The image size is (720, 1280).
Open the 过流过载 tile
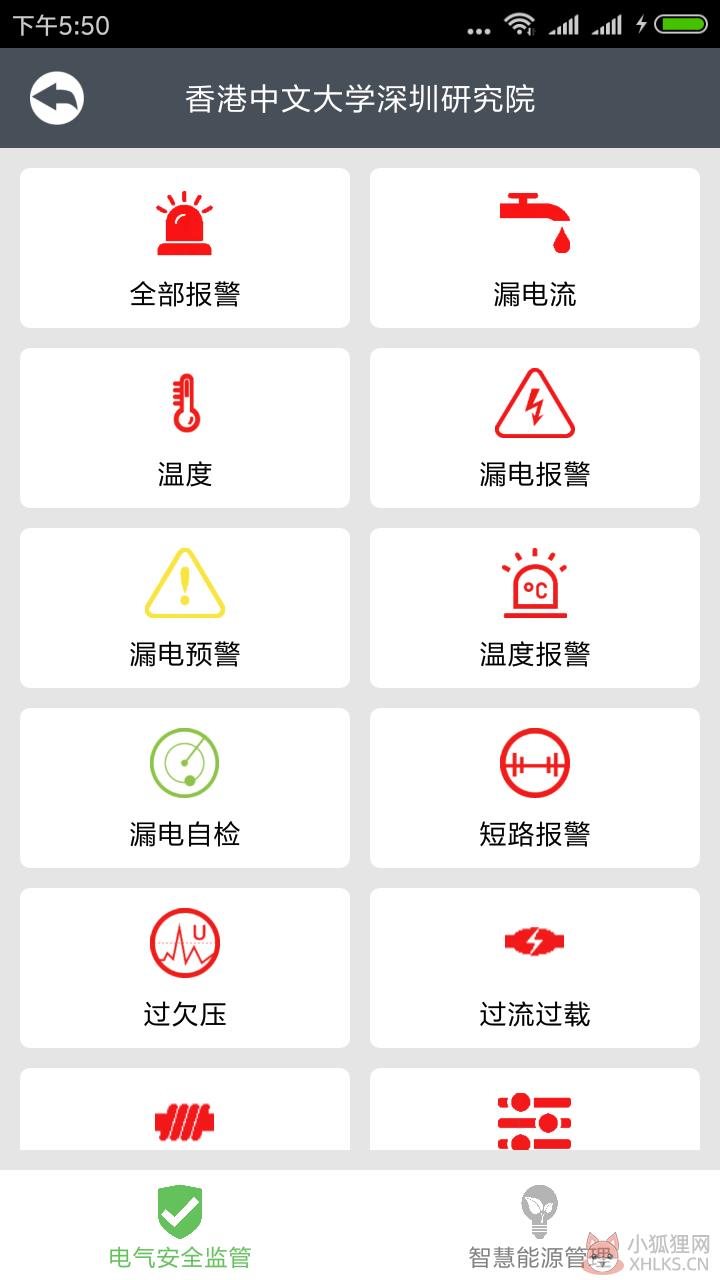pos(535,968)
